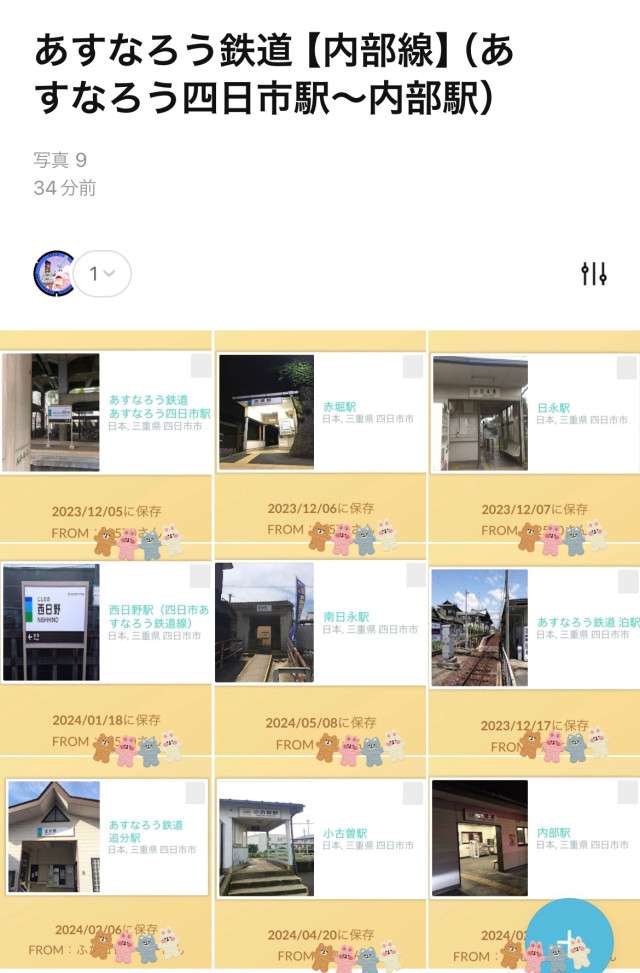The height and width of the screenshot is (973, 640).
Task: Open the あすなろう鉄道 泊駅 photo card
Action: coord(533,626)
